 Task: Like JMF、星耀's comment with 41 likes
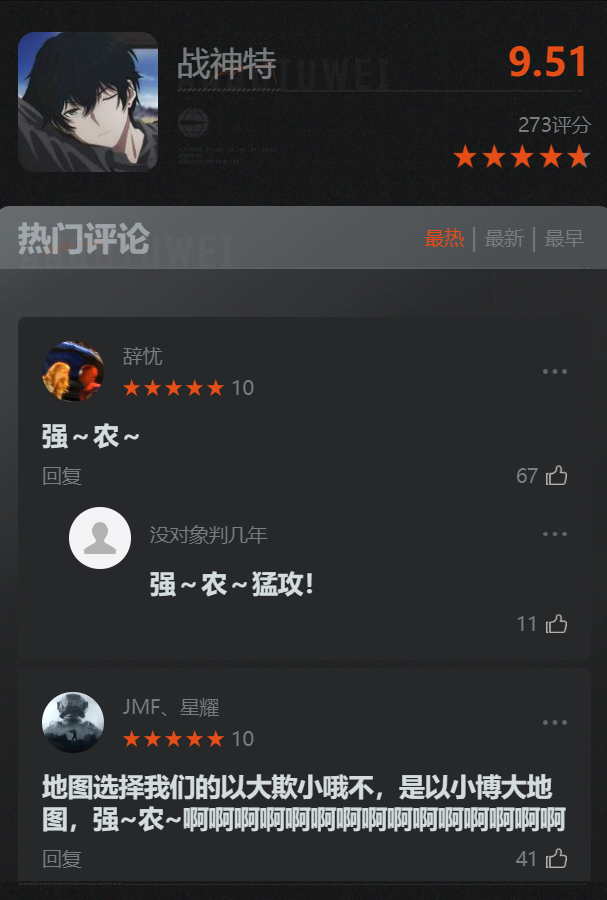(557, 858)
